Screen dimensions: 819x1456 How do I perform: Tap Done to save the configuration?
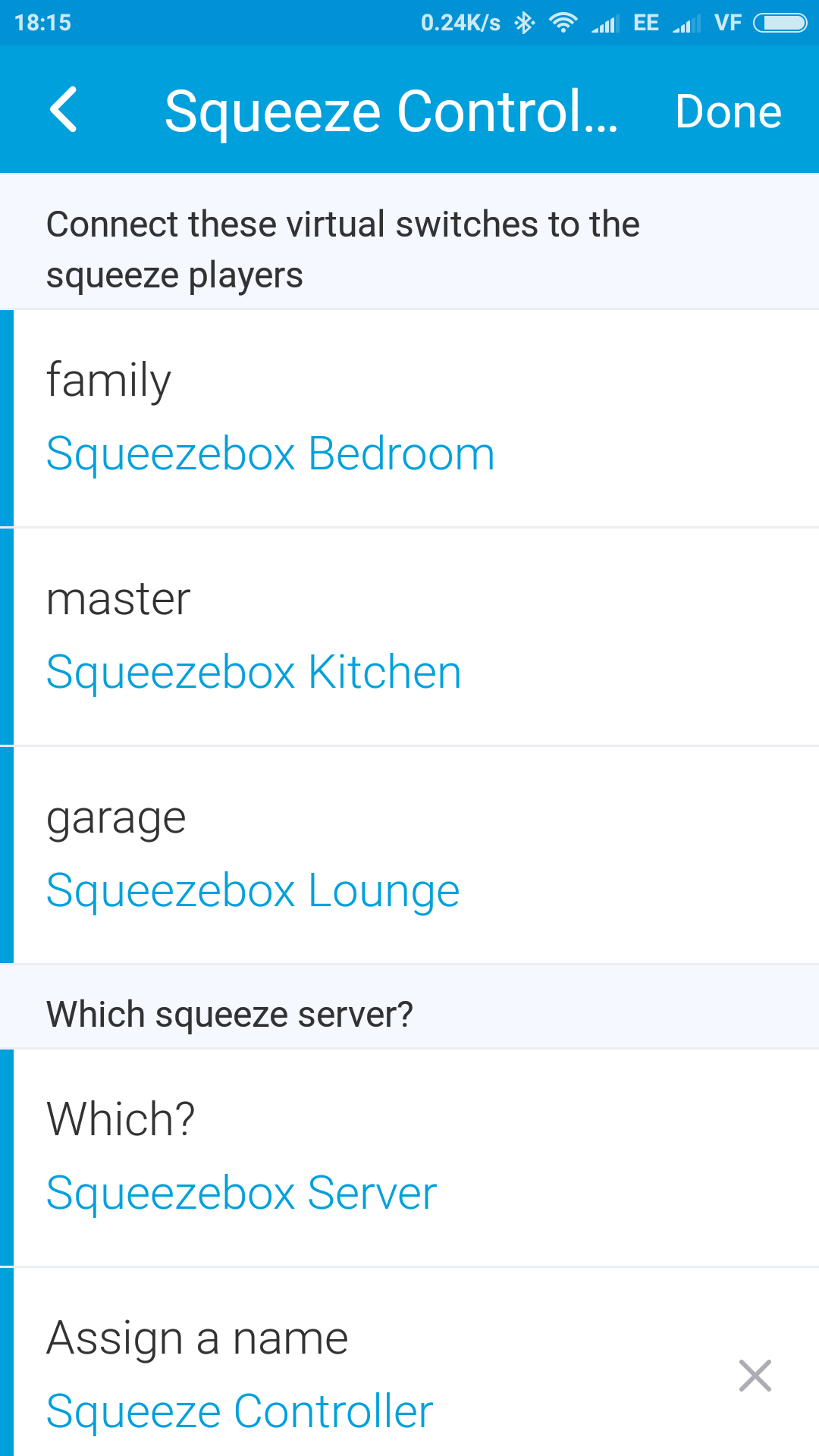pyautogui.click(x=728, y=111)
